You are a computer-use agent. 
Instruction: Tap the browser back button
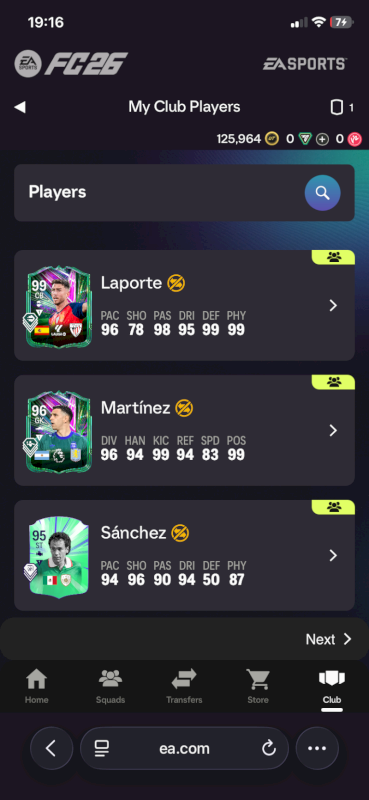[51, 748]
